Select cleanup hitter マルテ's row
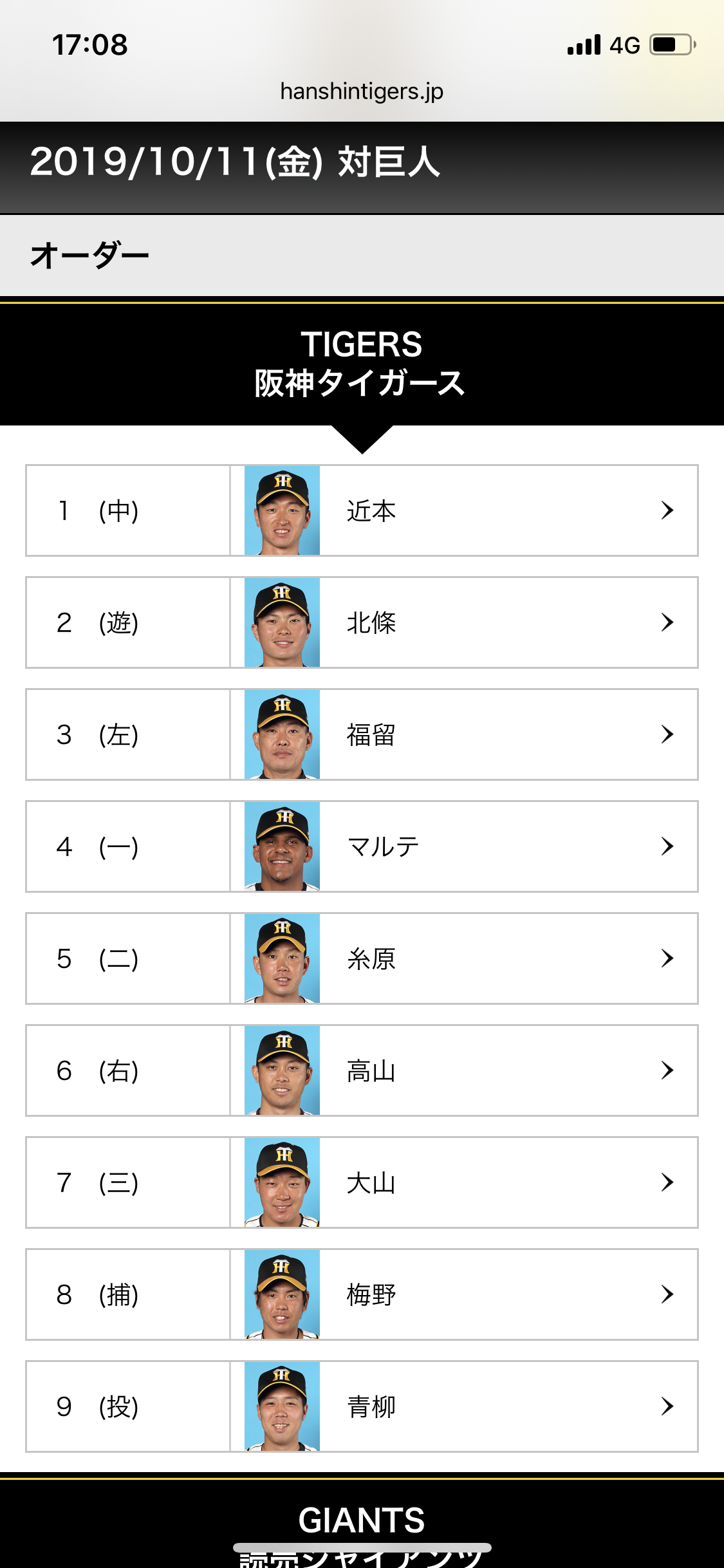Image resolution: width=724 pixels, height=1568 pixels. [x=362, y=846]
